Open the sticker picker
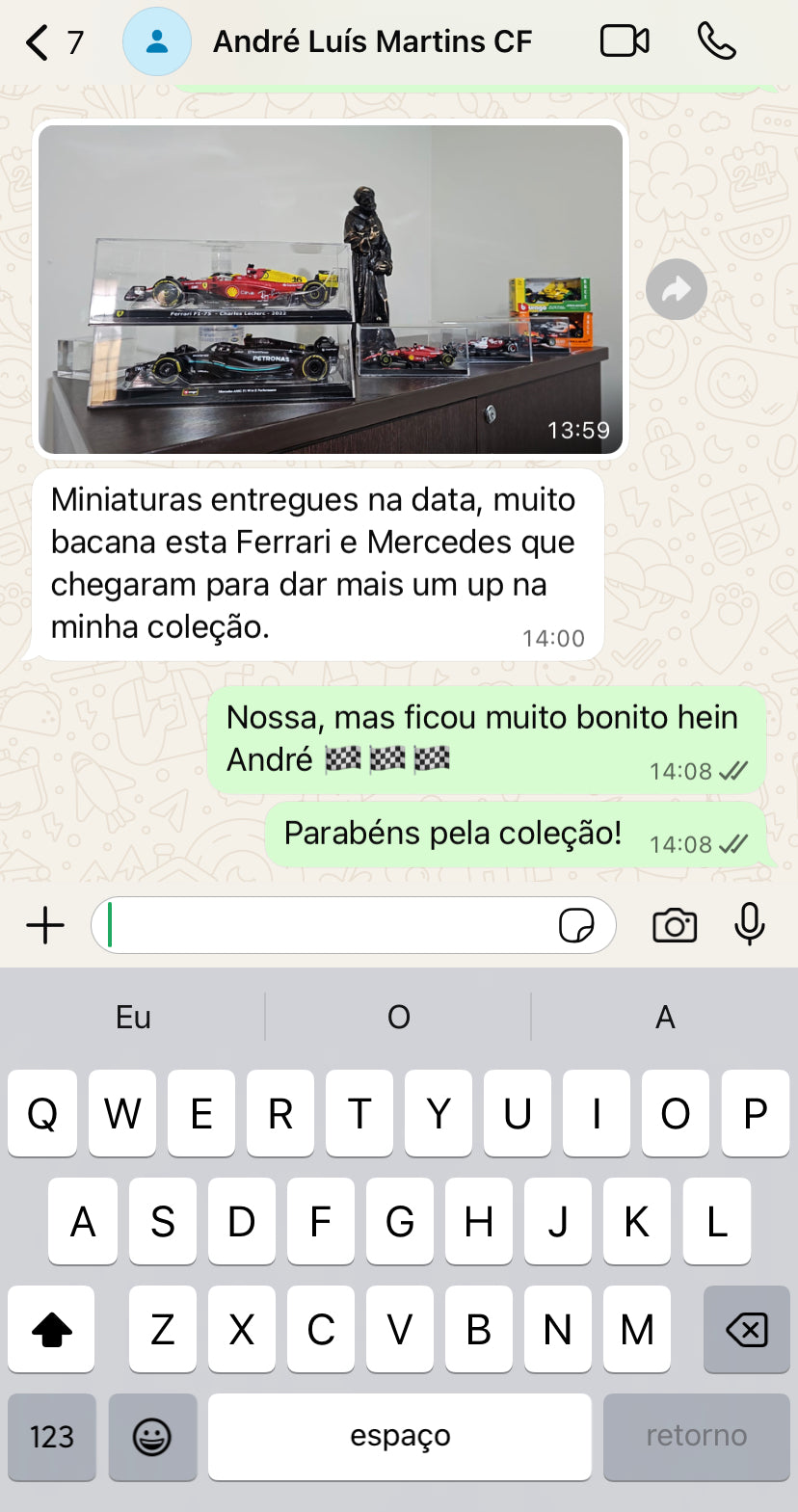Image resolution: width=798 pixels, height=1512 pixels. pyautogui.click(x=576, y=926)
